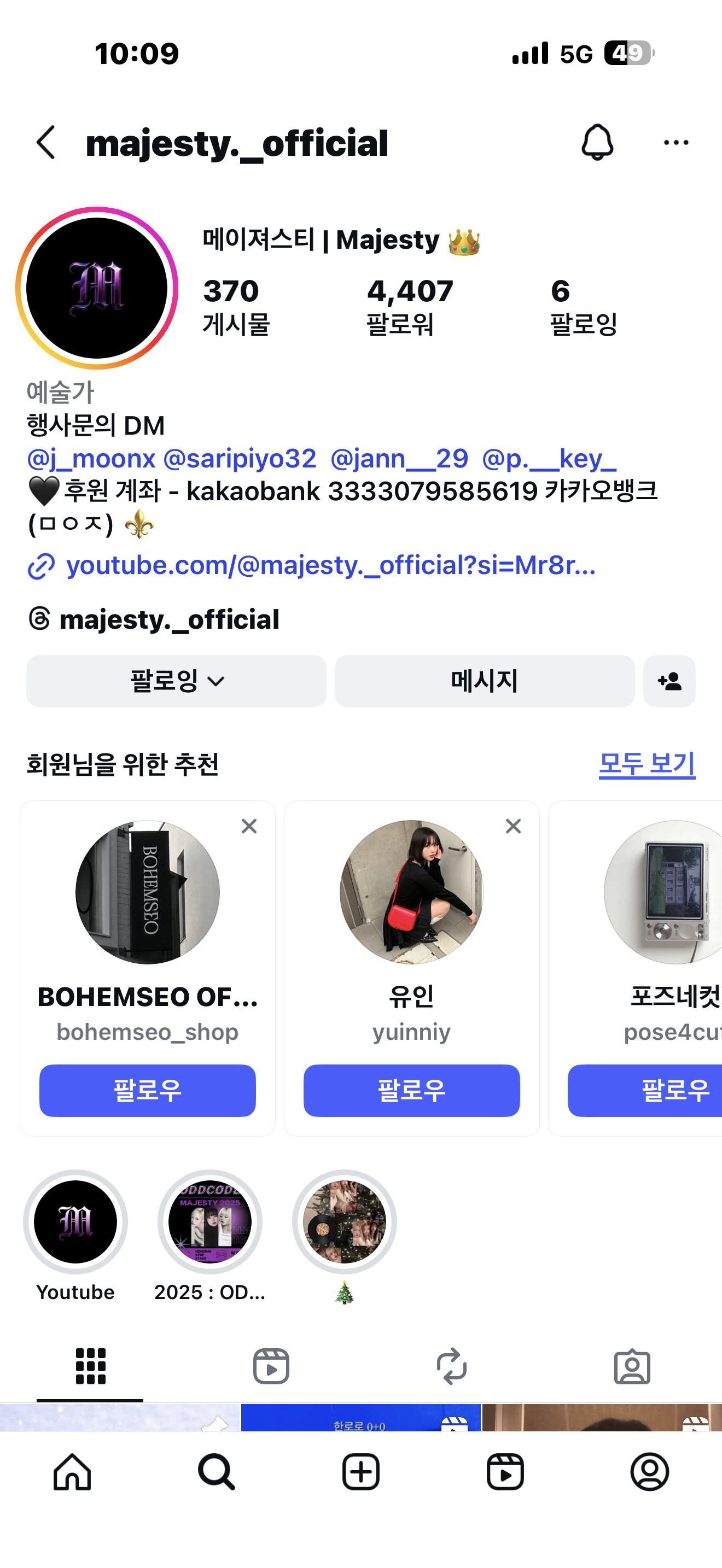Image resolution: width=722 pixels, height=1568 pixels.
Task: Dismiss the BOHEMSEO suggestion card
Action: 249,826
